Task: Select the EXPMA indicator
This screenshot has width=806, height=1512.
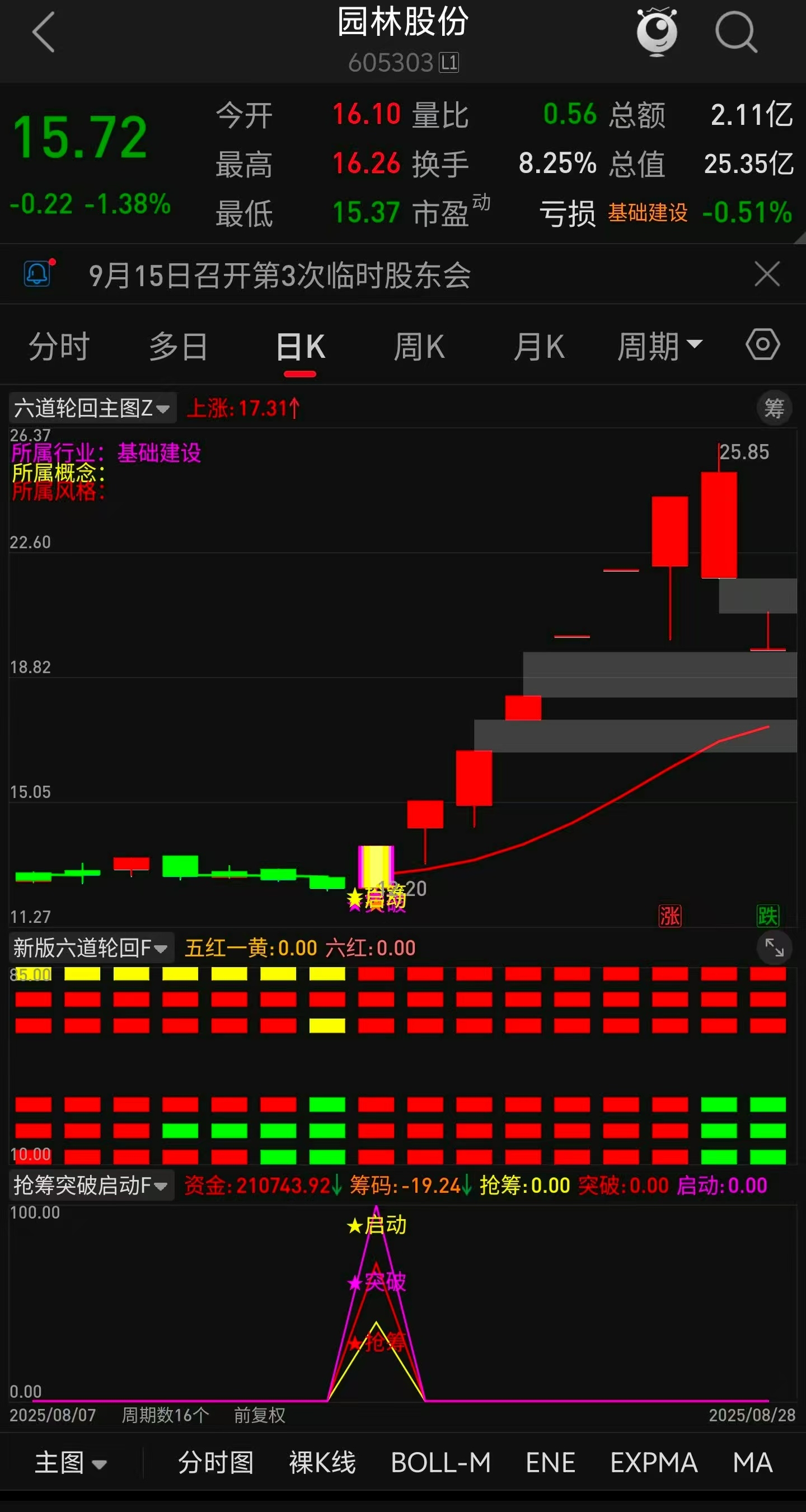Action: click(x=654, y=1462)
